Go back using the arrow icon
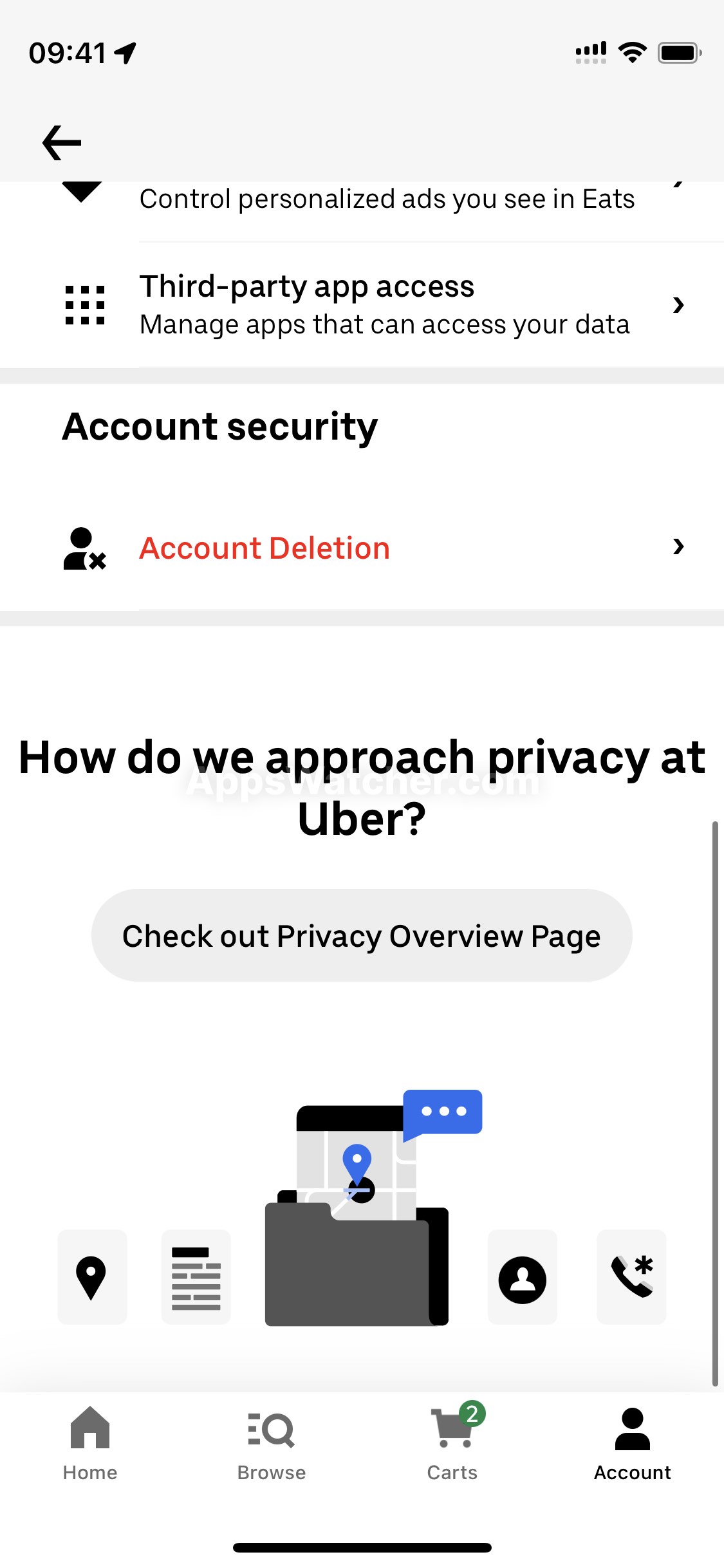The height and width of the screenshot is (1568, 724). [62, 142]
